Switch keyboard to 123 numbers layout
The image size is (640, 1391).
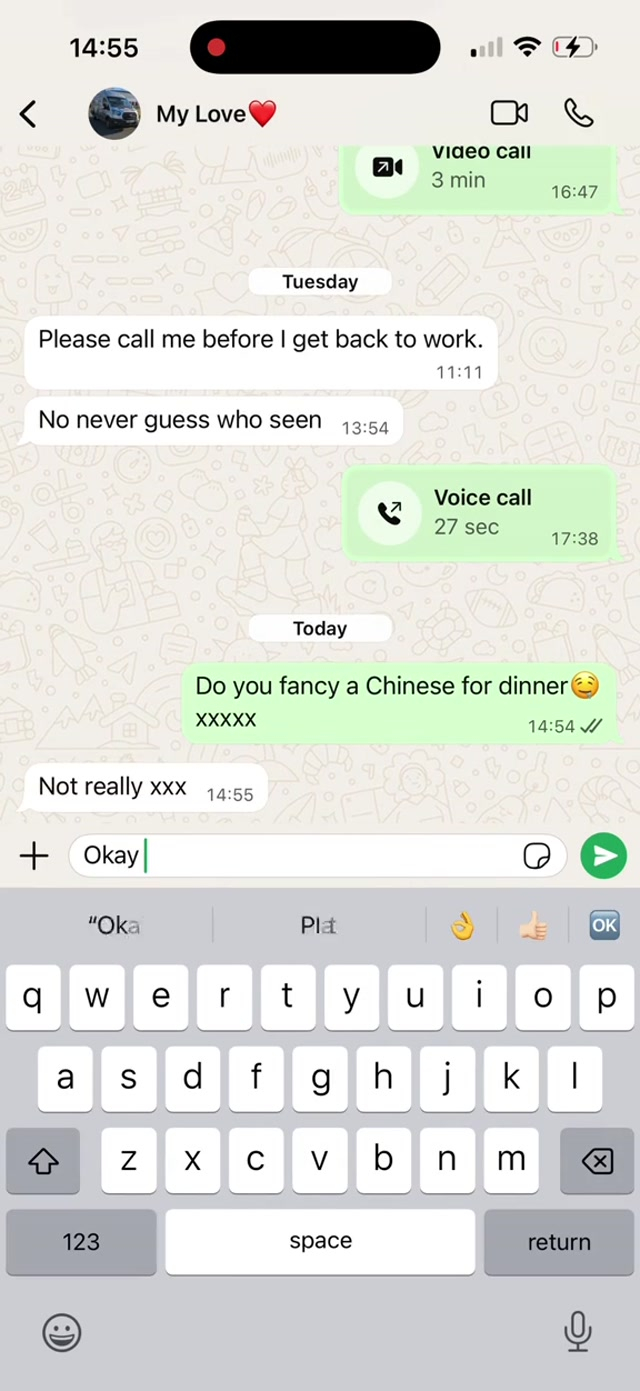[81, 1242]
